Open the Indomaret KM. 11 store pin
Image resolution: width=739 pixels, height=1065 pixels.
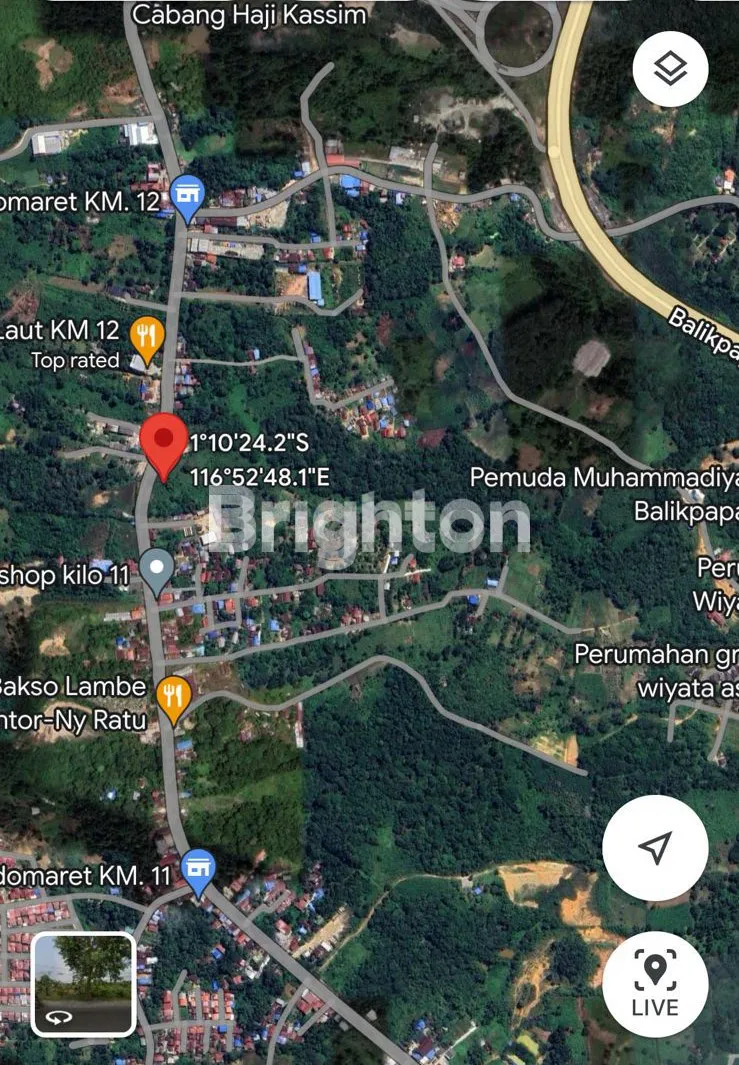pyautogui.click(x=199, y=870)
